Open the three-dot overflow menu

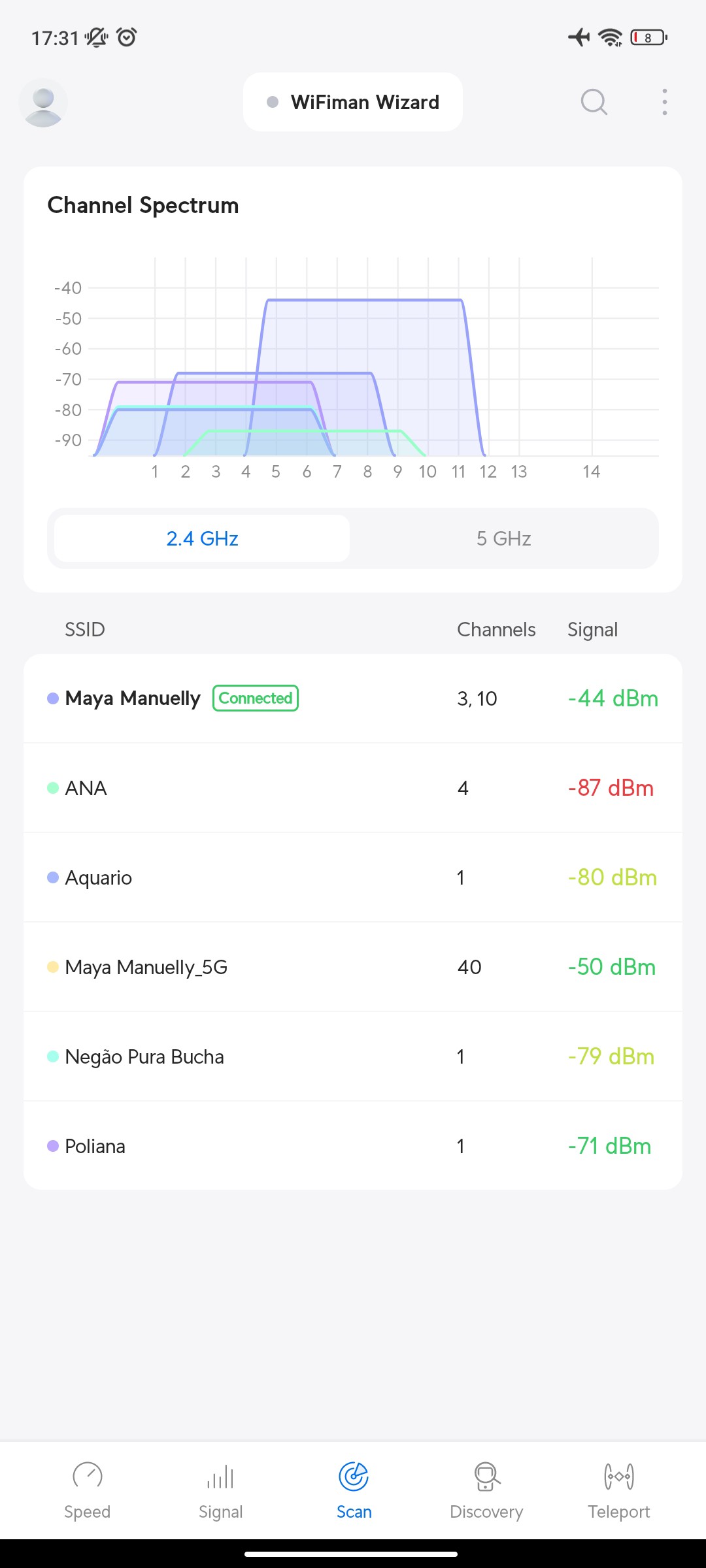pyautogui.click(x=664, y=103)
